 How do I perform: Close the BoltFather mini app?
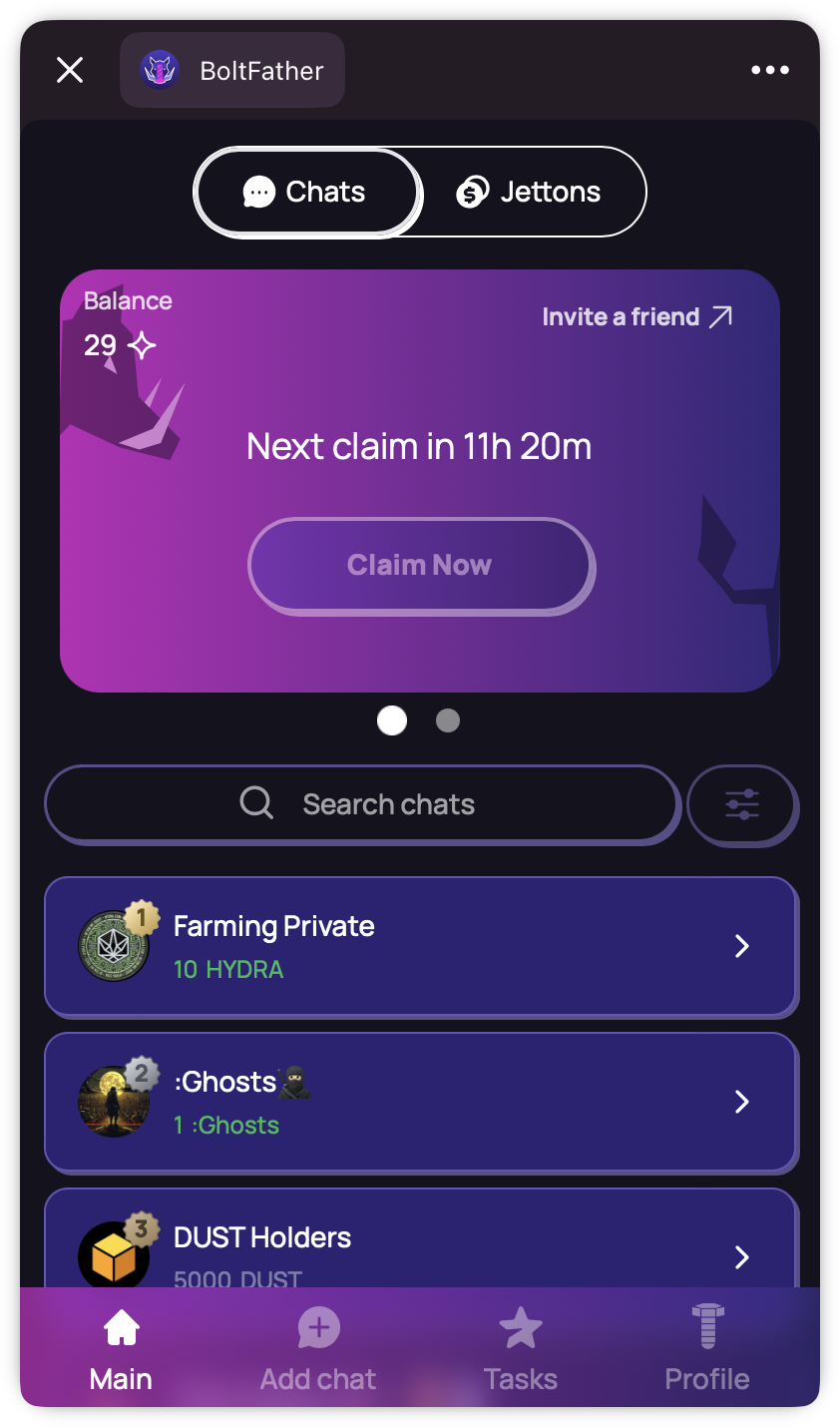tap(70, 70)
